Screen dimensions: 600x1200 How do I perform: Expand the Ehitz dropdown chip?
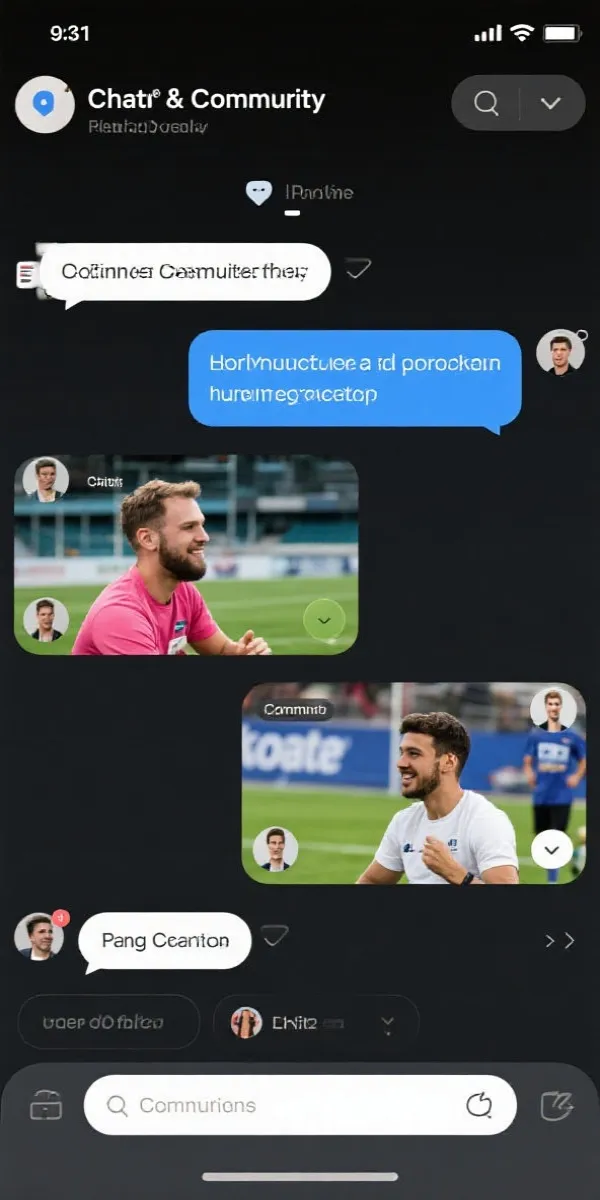388,1023
